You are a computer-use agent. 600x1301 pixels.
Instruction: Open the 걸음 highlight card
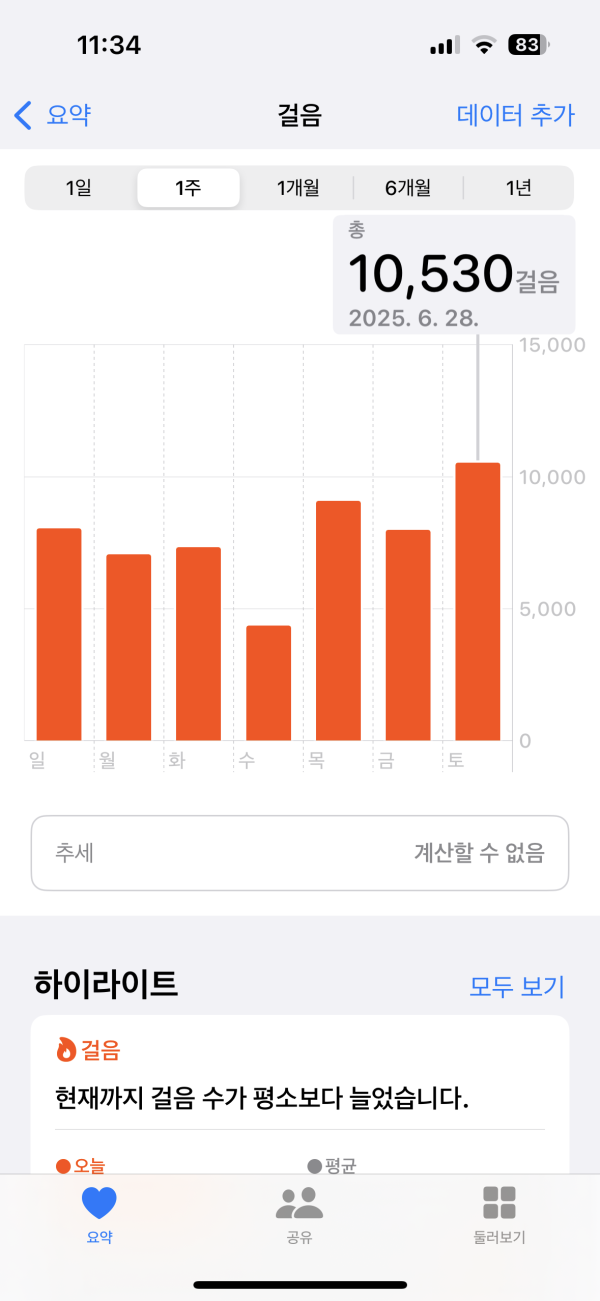tap(300, 1095)
